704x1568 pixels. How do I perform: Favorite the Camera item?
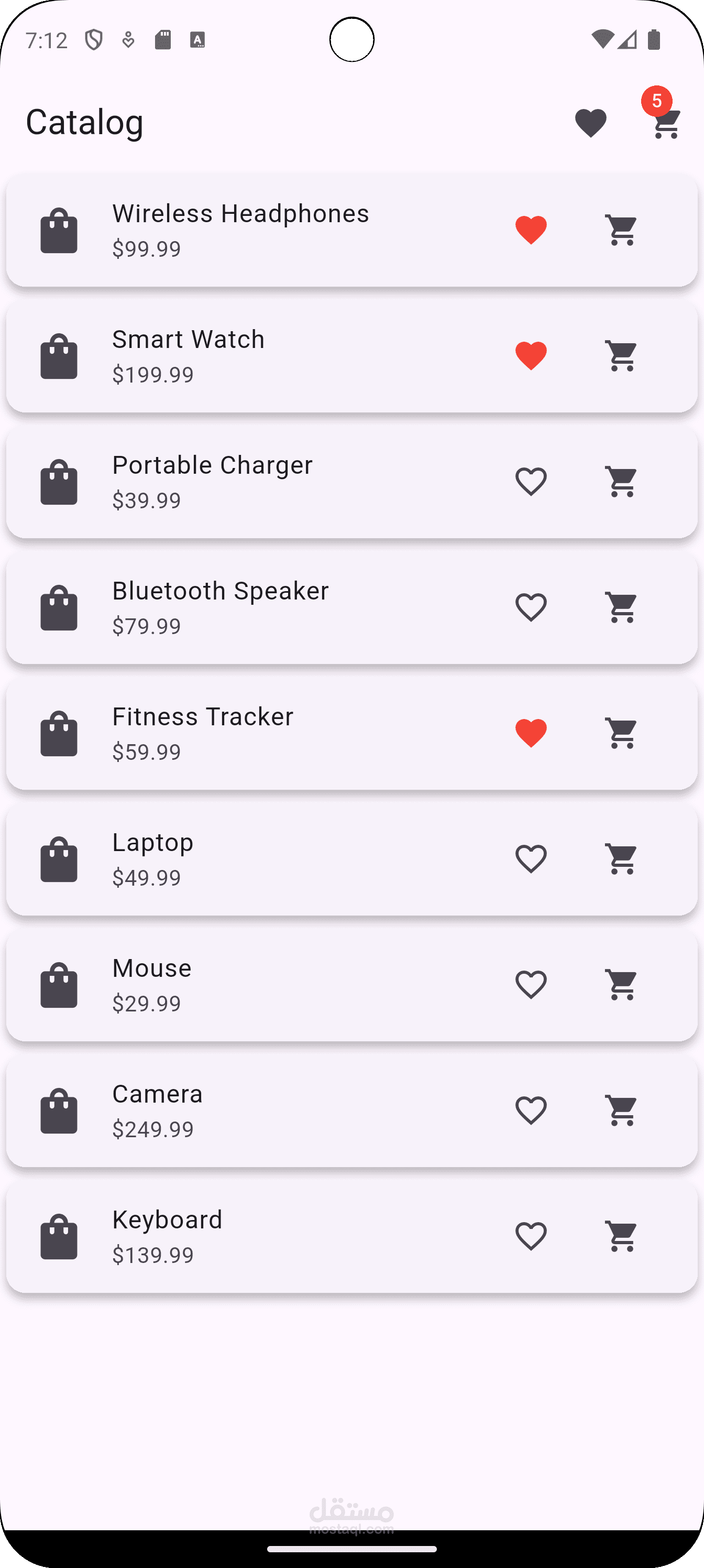coord(531,1110)
